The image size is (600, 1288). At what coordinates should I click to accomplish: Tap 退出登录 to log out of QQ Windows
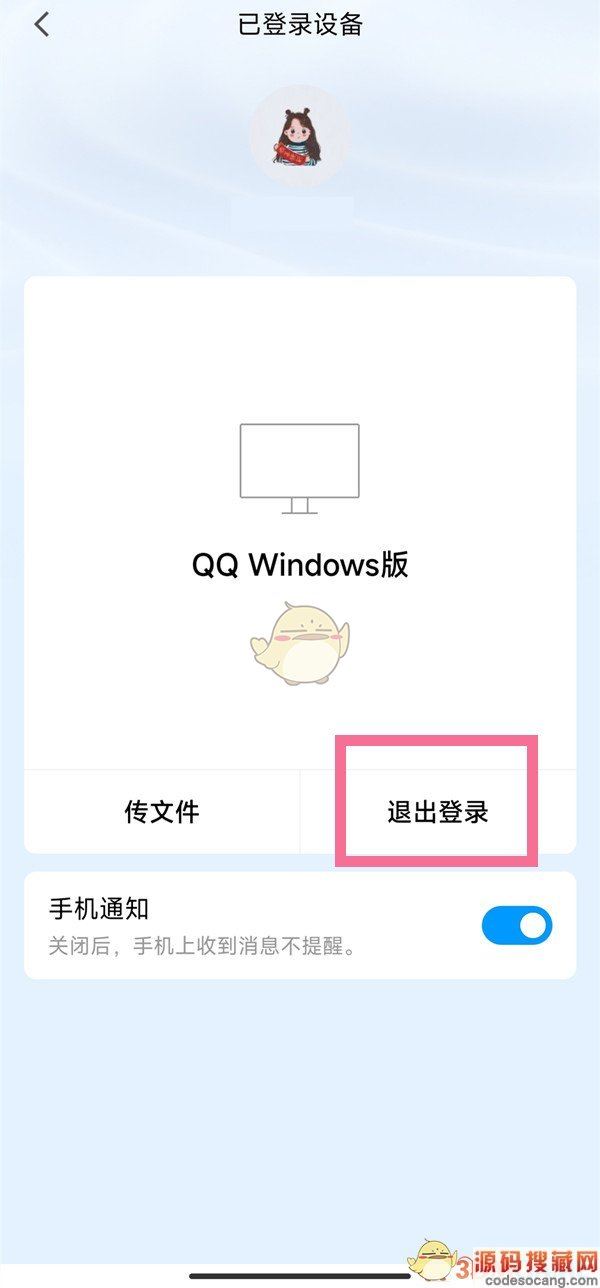[x=438, y=811]
